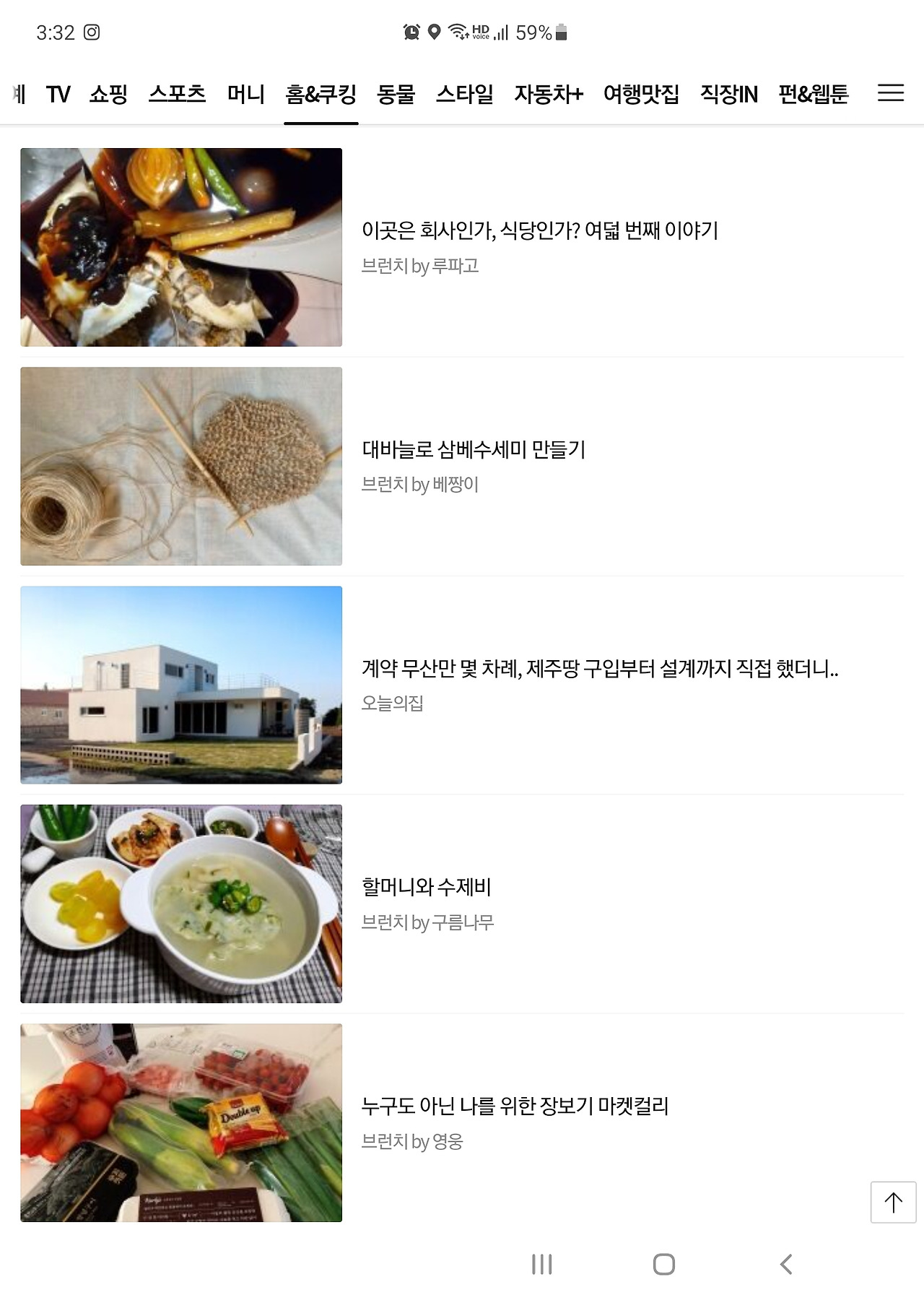Switch to the 스타일 tab
924x1295 pixels.
(x=464, y=95)
